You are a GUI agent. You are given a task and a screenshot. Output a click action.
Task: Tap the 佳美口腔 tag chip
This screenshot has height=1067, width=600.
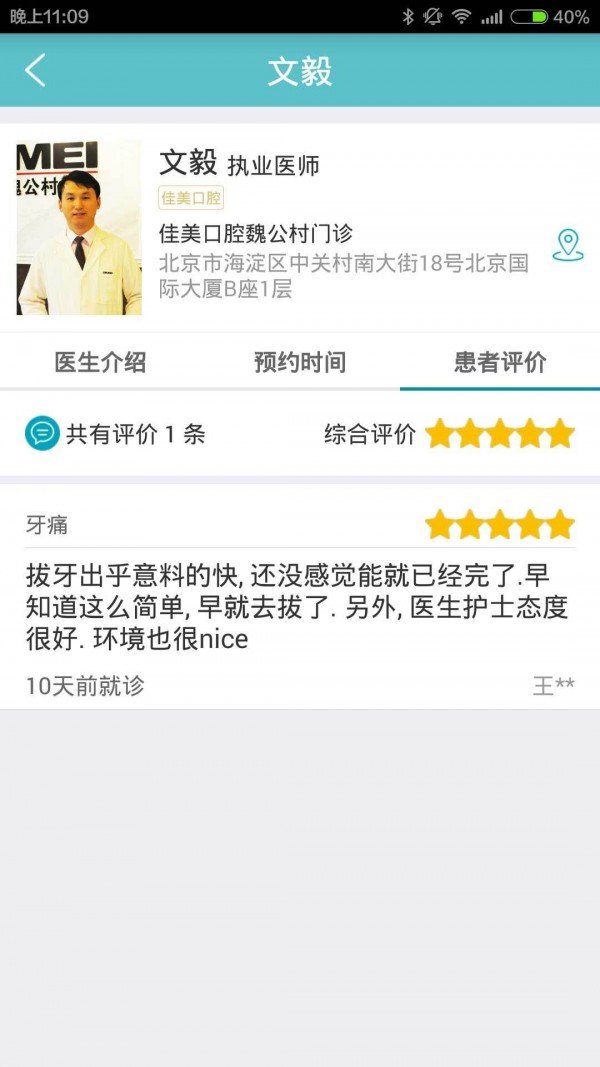(x=192, y=198)
